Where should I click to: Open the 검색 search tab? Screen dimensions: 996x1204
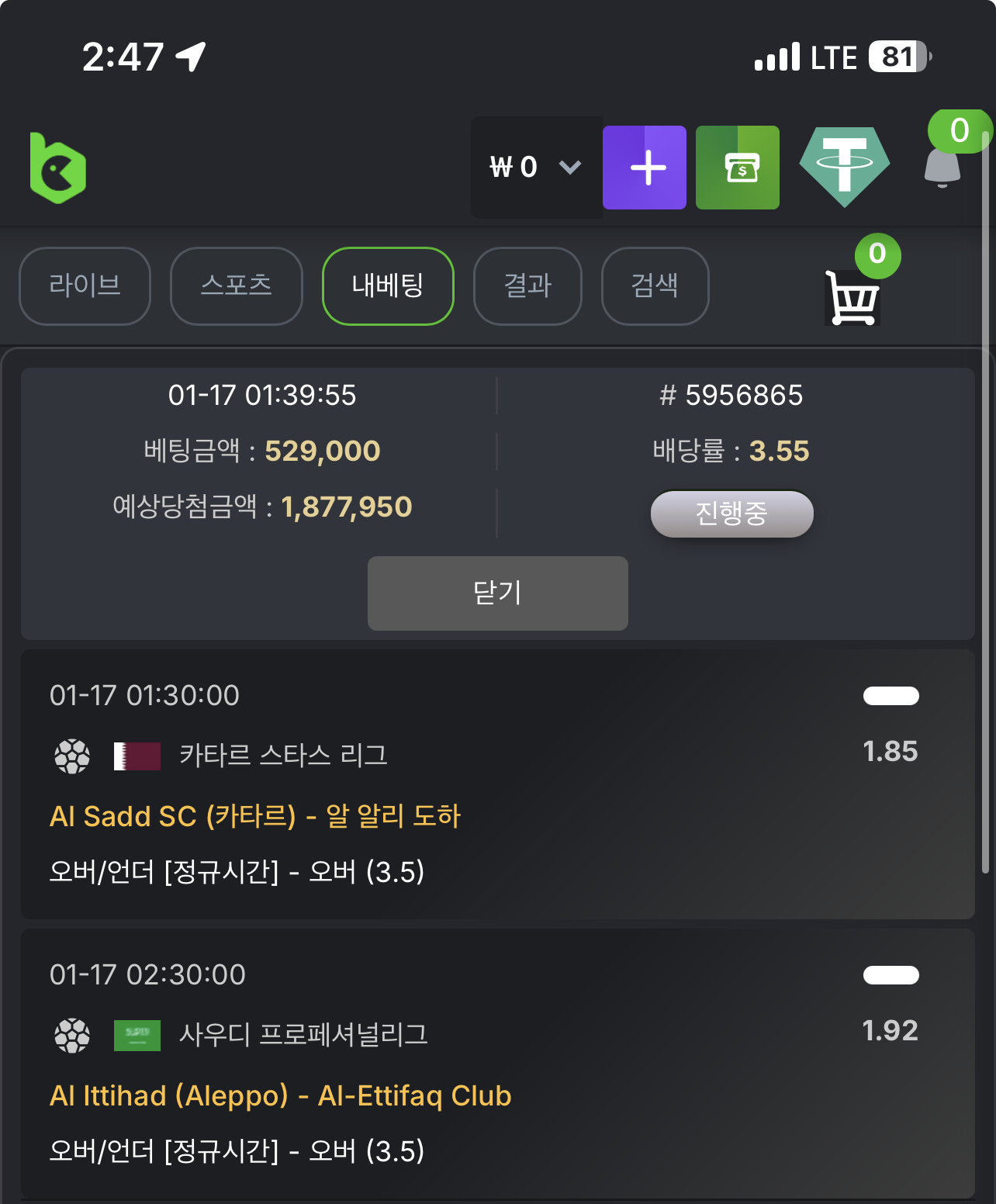pyautogui.click(x=654, y=286)
